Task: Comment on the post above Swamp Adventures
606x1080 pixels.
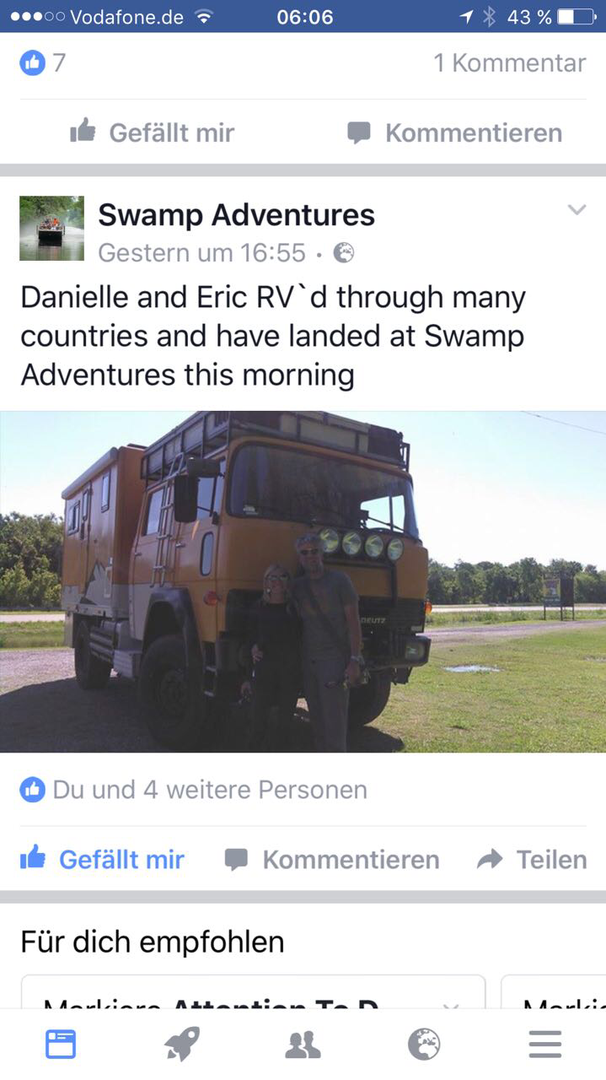Action: pos(454,133)
